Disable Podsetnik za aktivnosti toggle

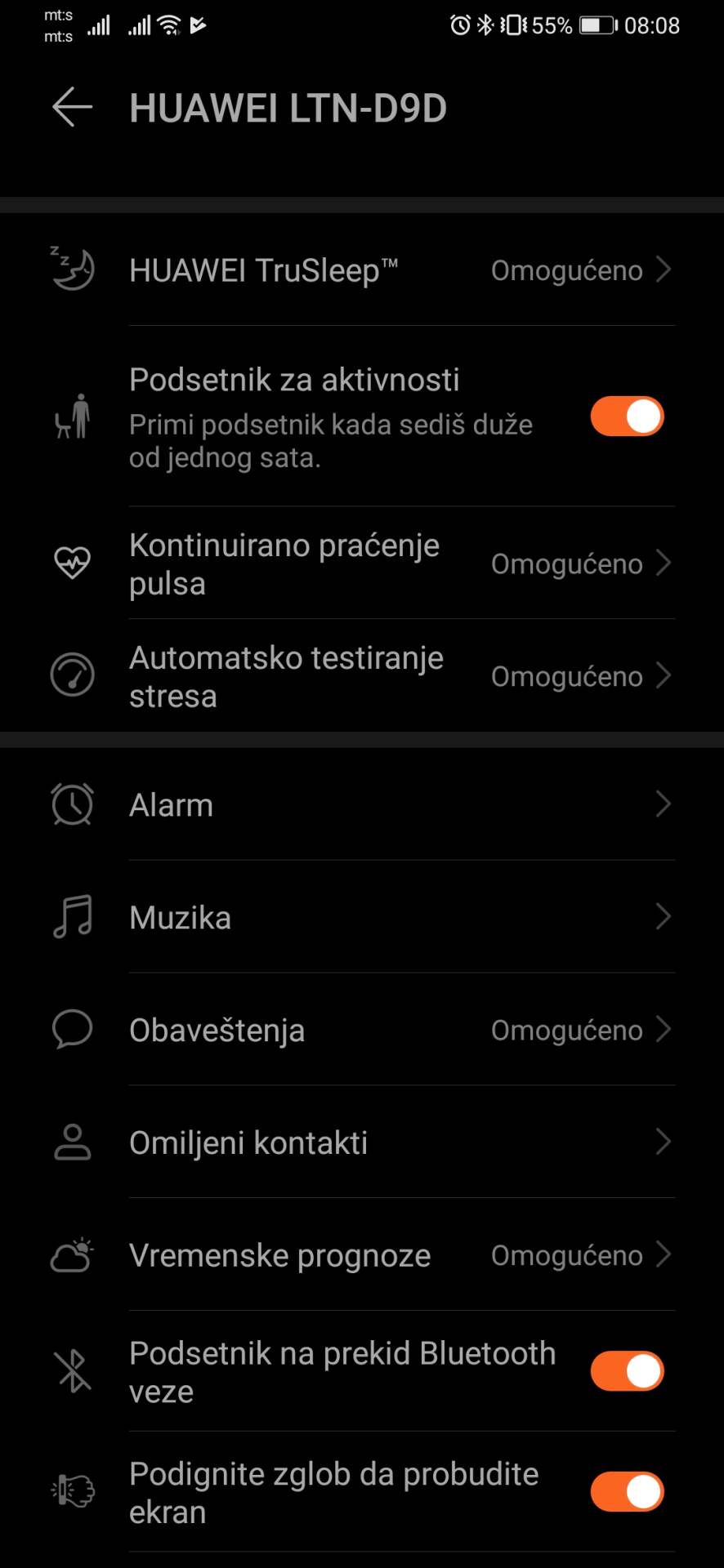tap(627, 416)
